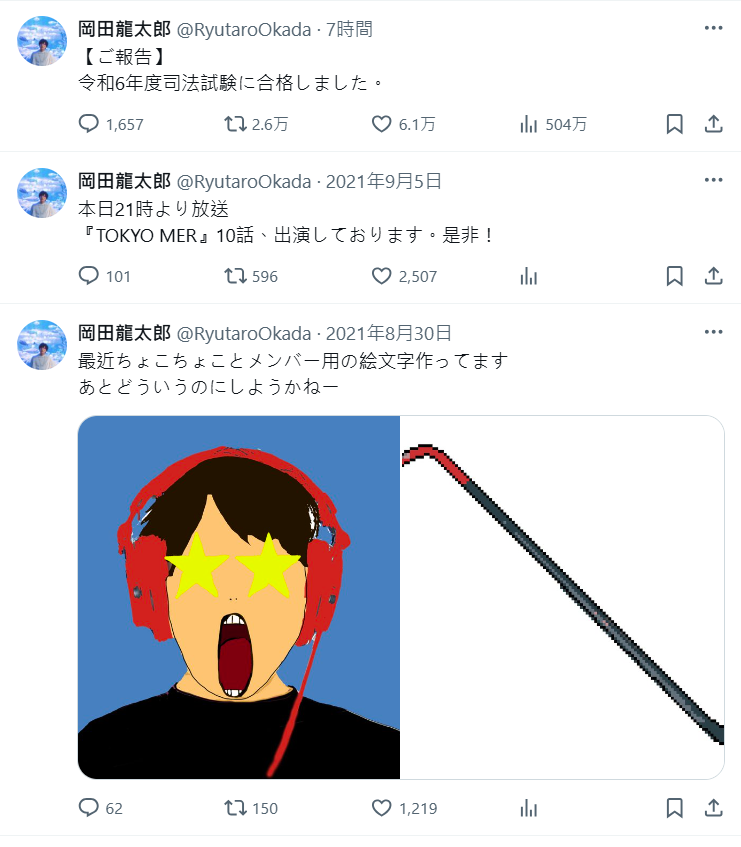Share the 司法試験 announcement post
Image resolution: width=741 pixels, height=847 pixels.
(714, 124)
